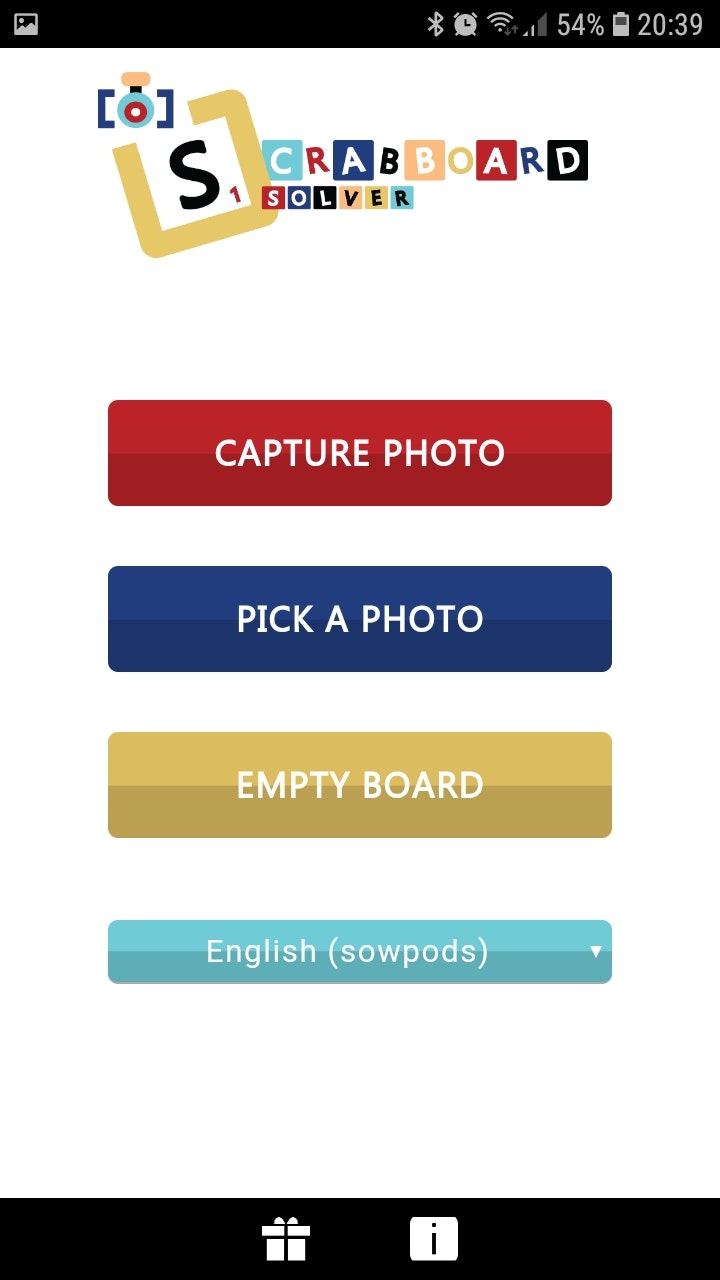Change the English (sowpods) selection
The width and height of the screenshot is (720, 1280).
coord(358,951)
